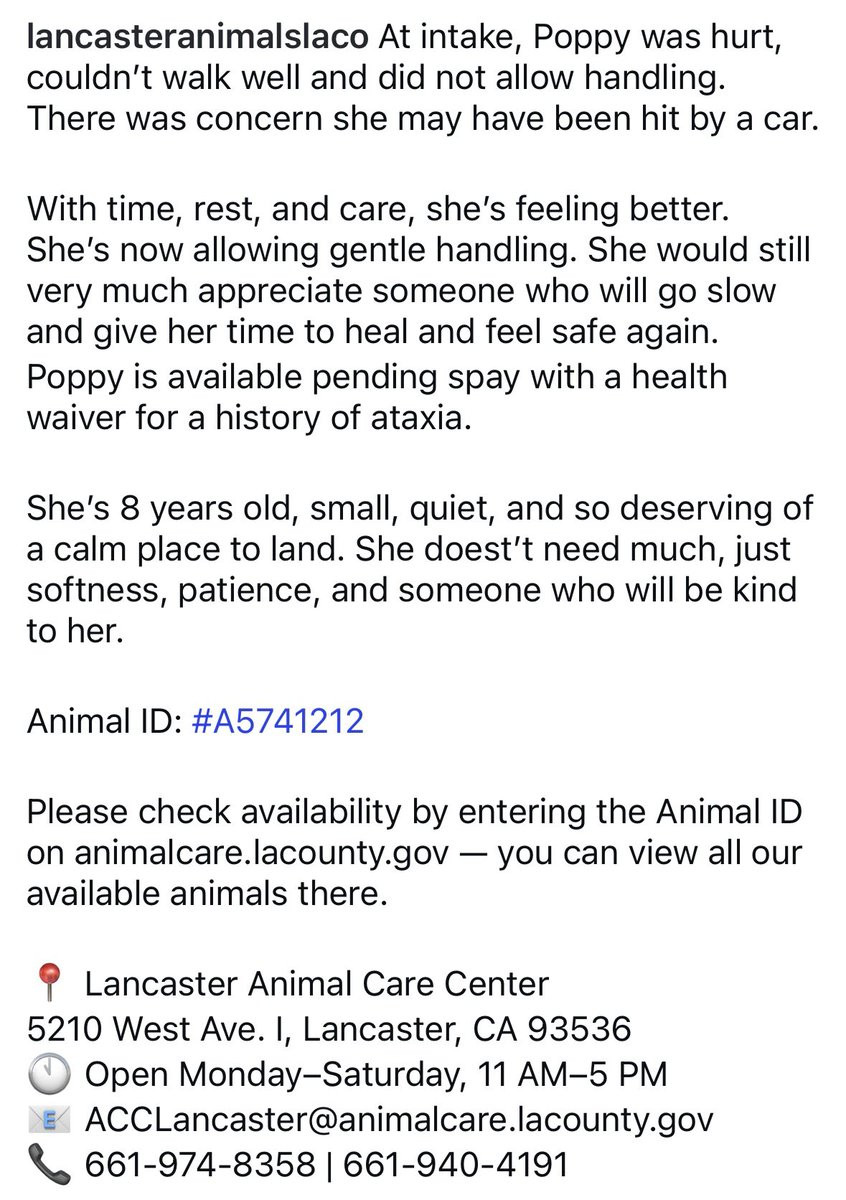Open the #A5741212 hashtag link
Image resolution: width=846 pixels, height=1200 pixels.
(275, 719)
